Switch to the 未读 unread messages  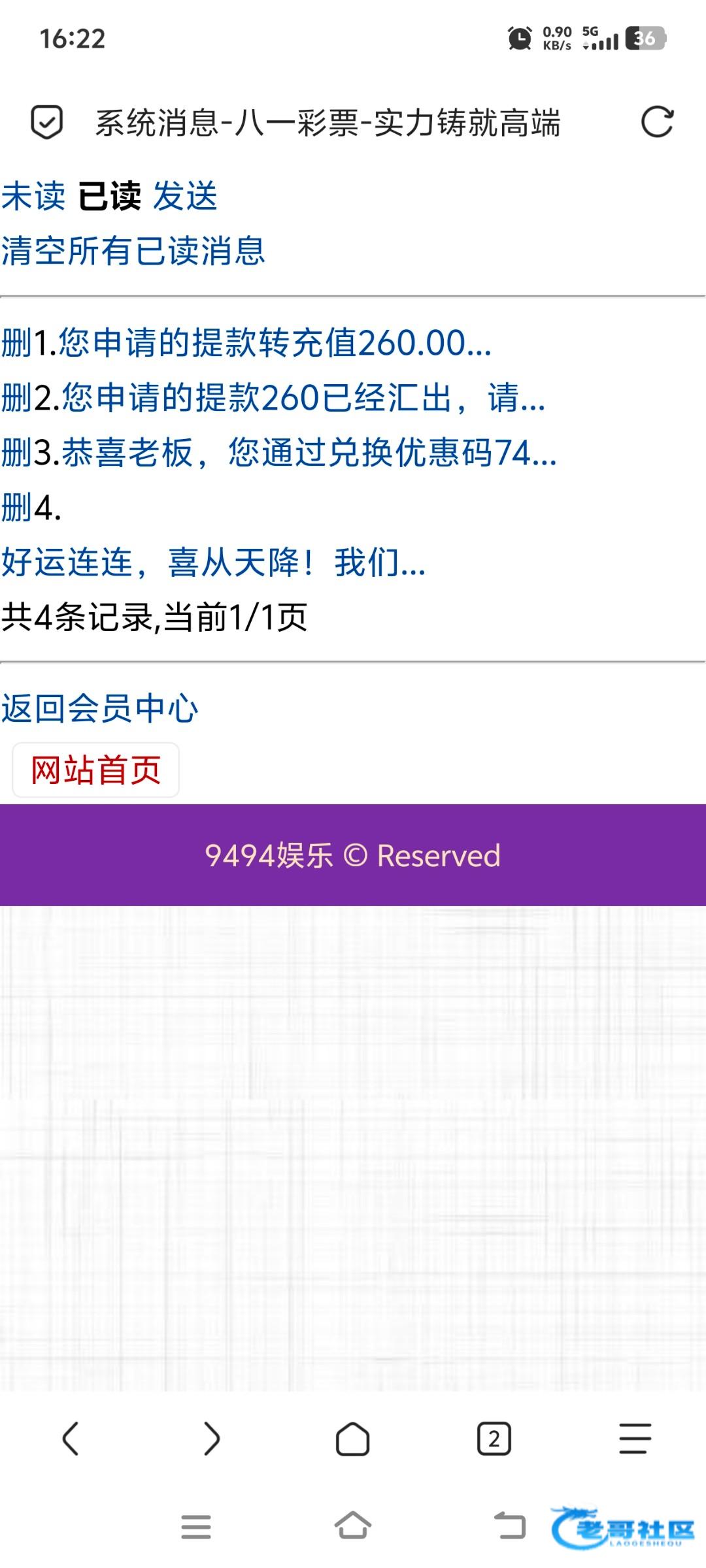pos(33,196)
